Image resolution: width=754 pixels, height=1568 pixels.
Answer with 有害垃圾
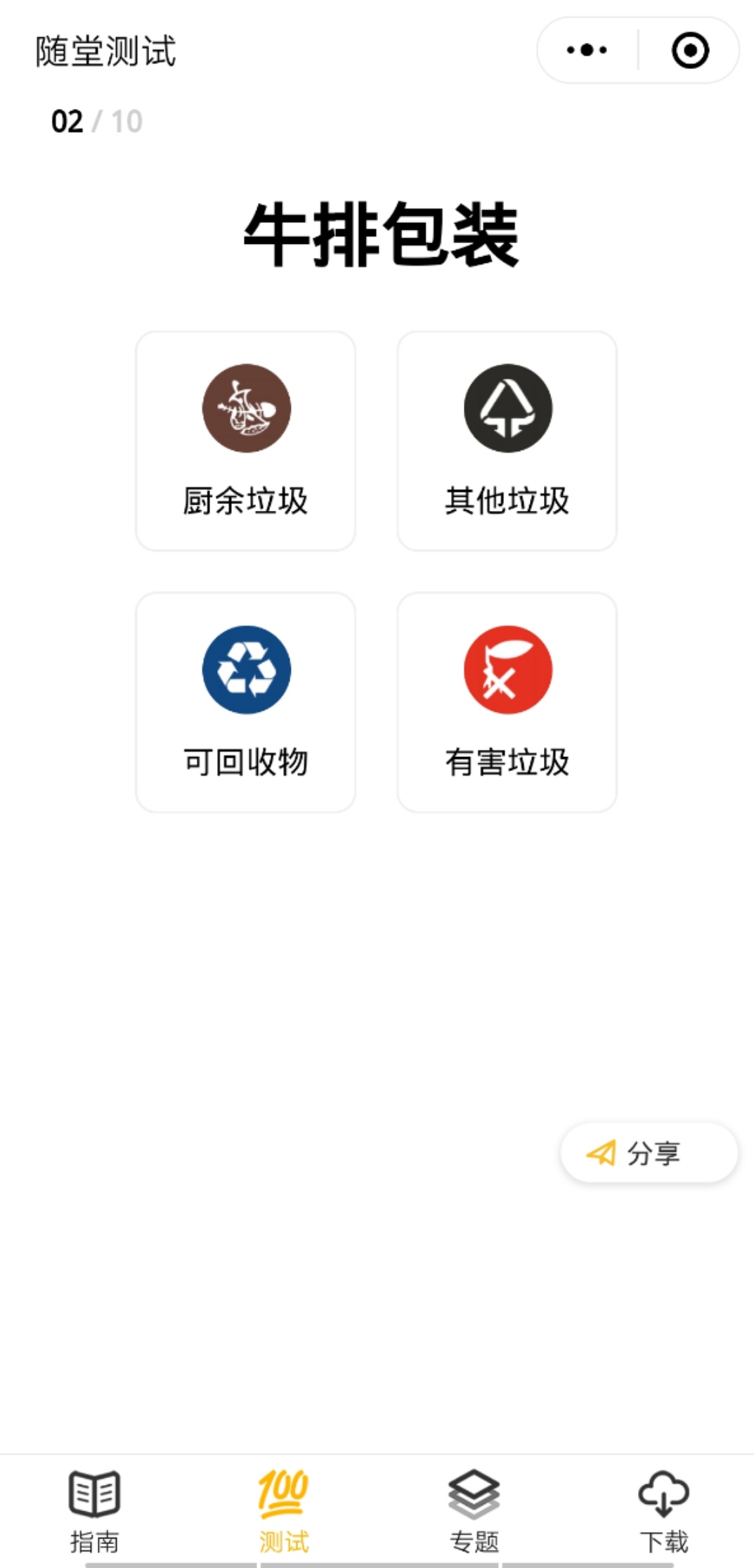pyautogui.click(x=507, y=702)
